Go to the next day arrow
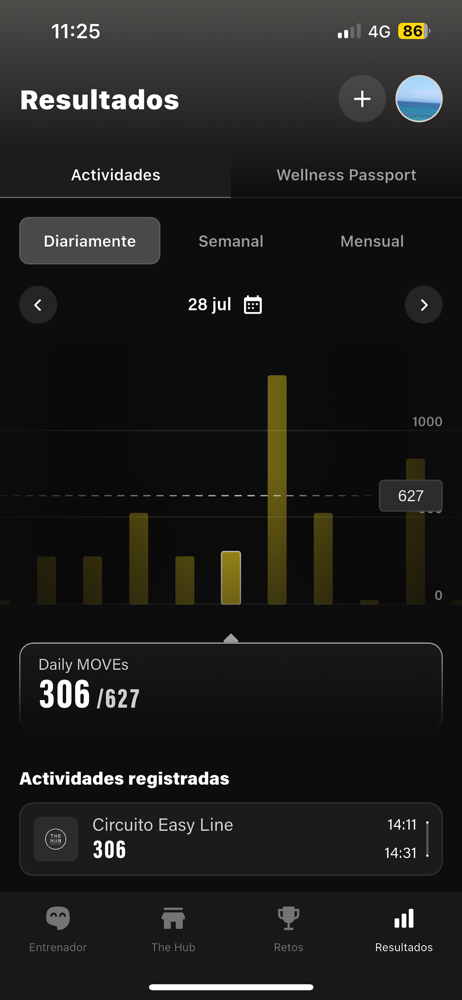462x1000 pixels. pos(424,305)
